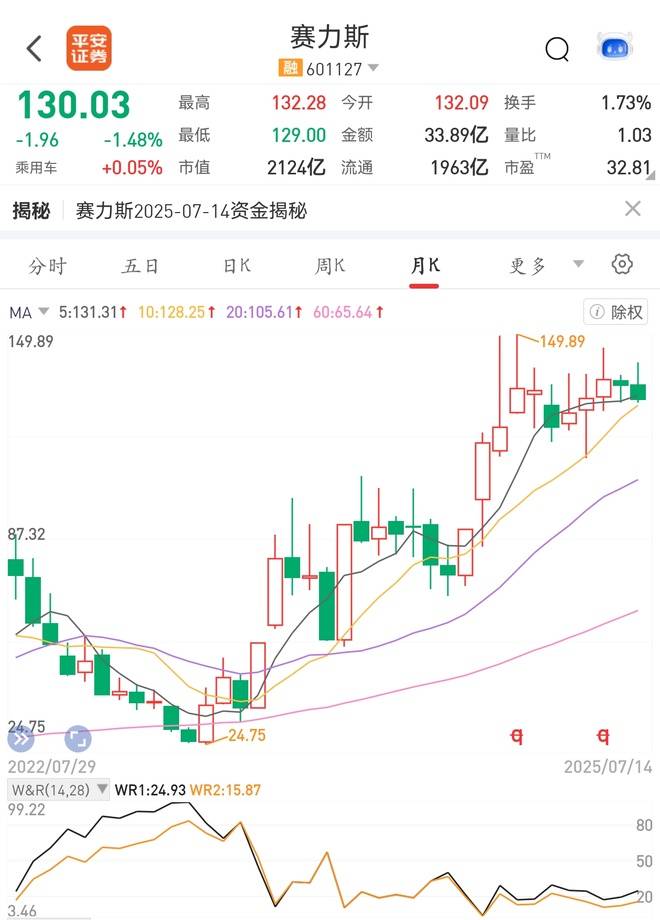Tap the double-arrow chart scroll button
This screenshot has height=920, width=660.
coord(21,739)
